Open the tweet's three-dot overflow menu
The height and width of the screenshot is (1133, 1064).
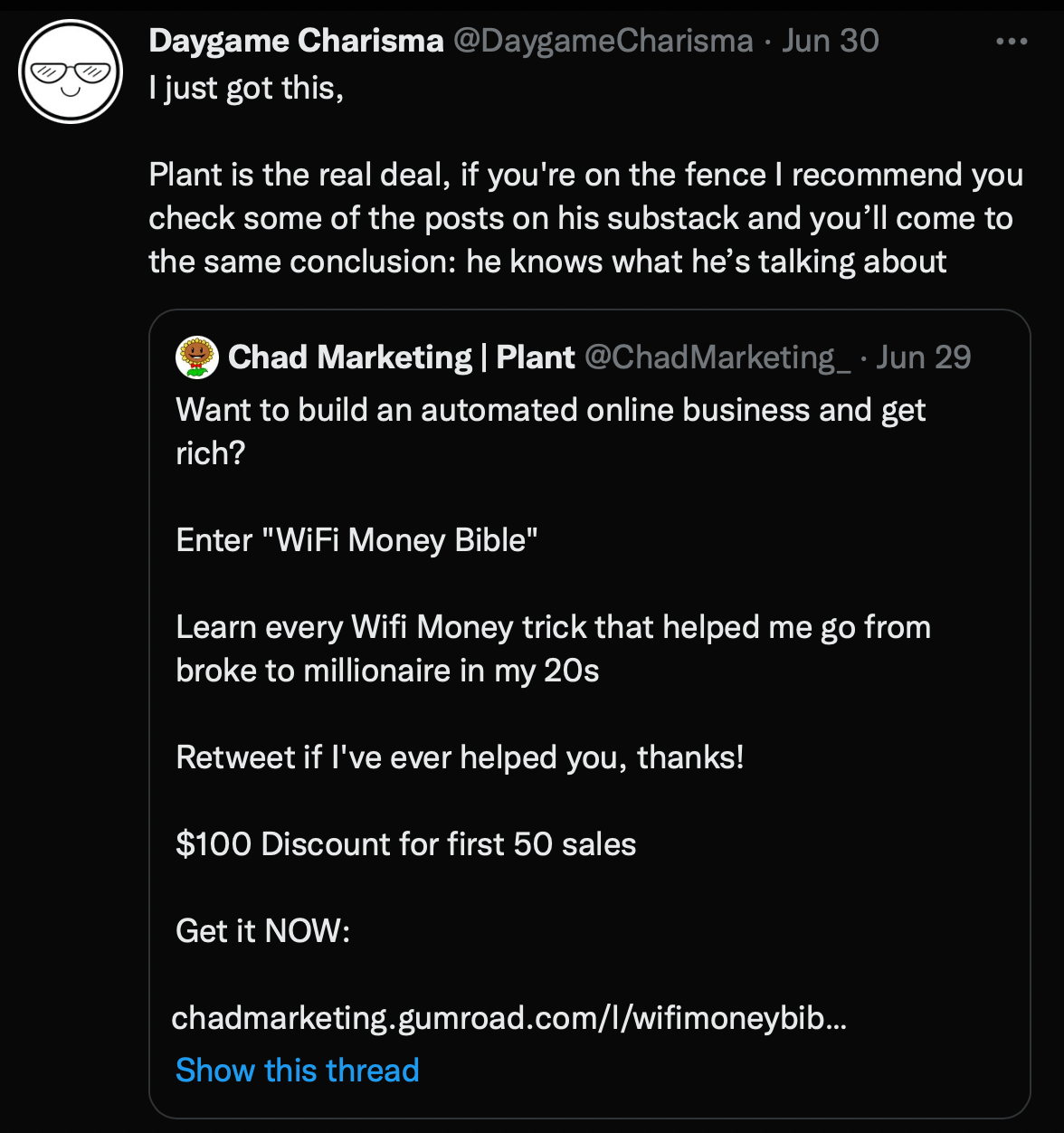tap(1011, 42)
